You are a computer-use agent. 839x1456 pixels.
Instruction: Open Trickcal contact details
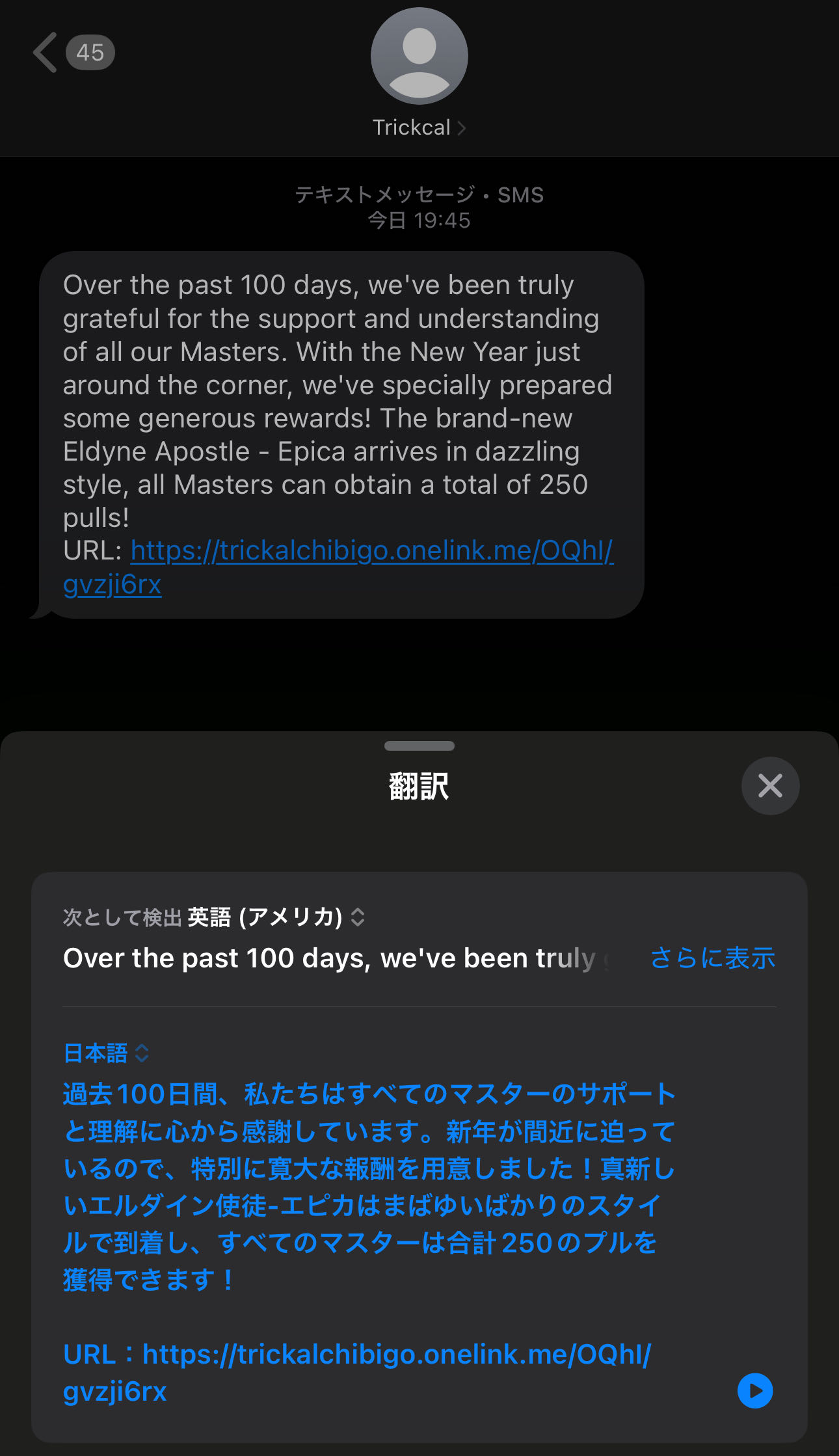419,128
